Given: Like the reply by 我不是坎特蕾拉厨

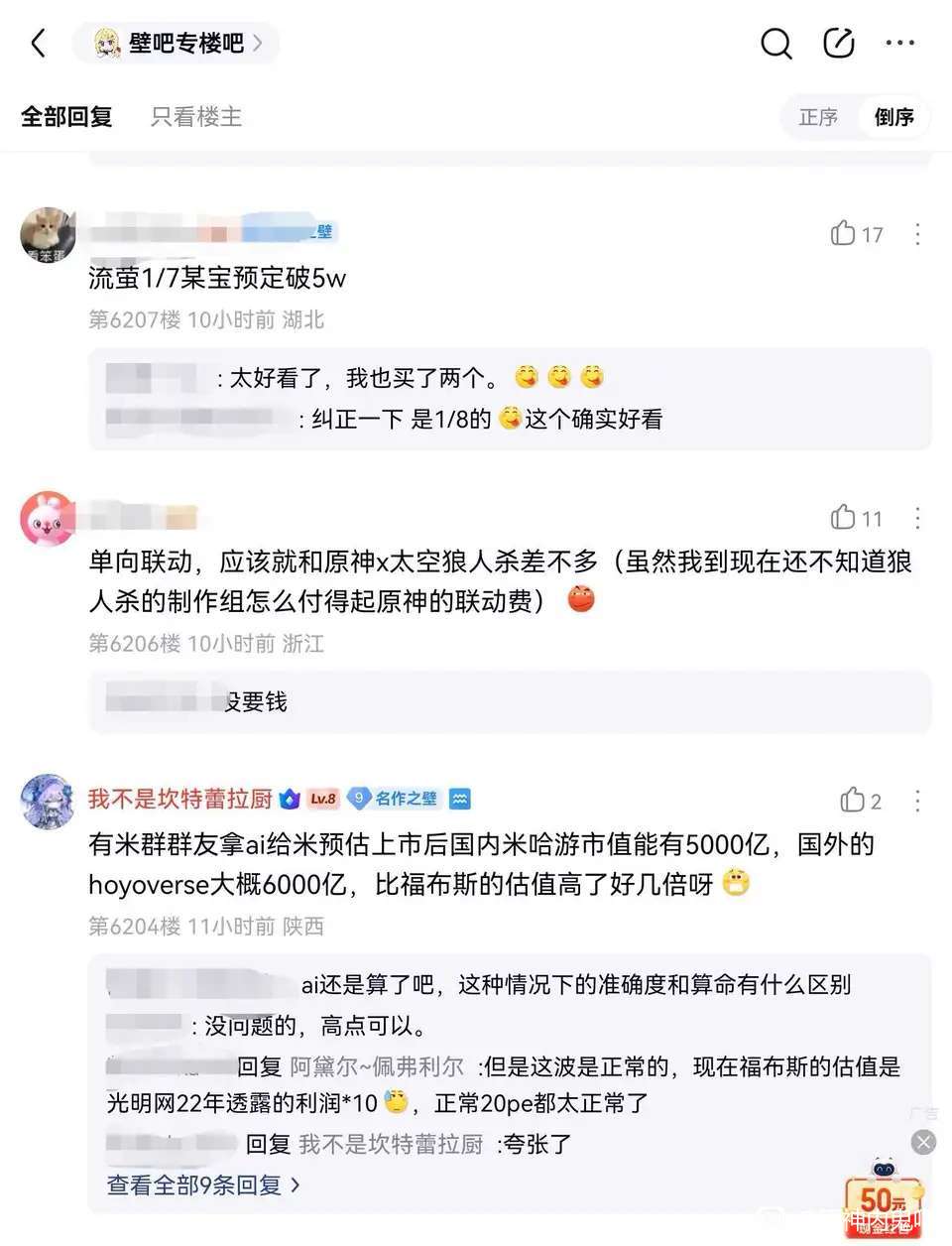Looking at the screenshot, I should point(860,800).
